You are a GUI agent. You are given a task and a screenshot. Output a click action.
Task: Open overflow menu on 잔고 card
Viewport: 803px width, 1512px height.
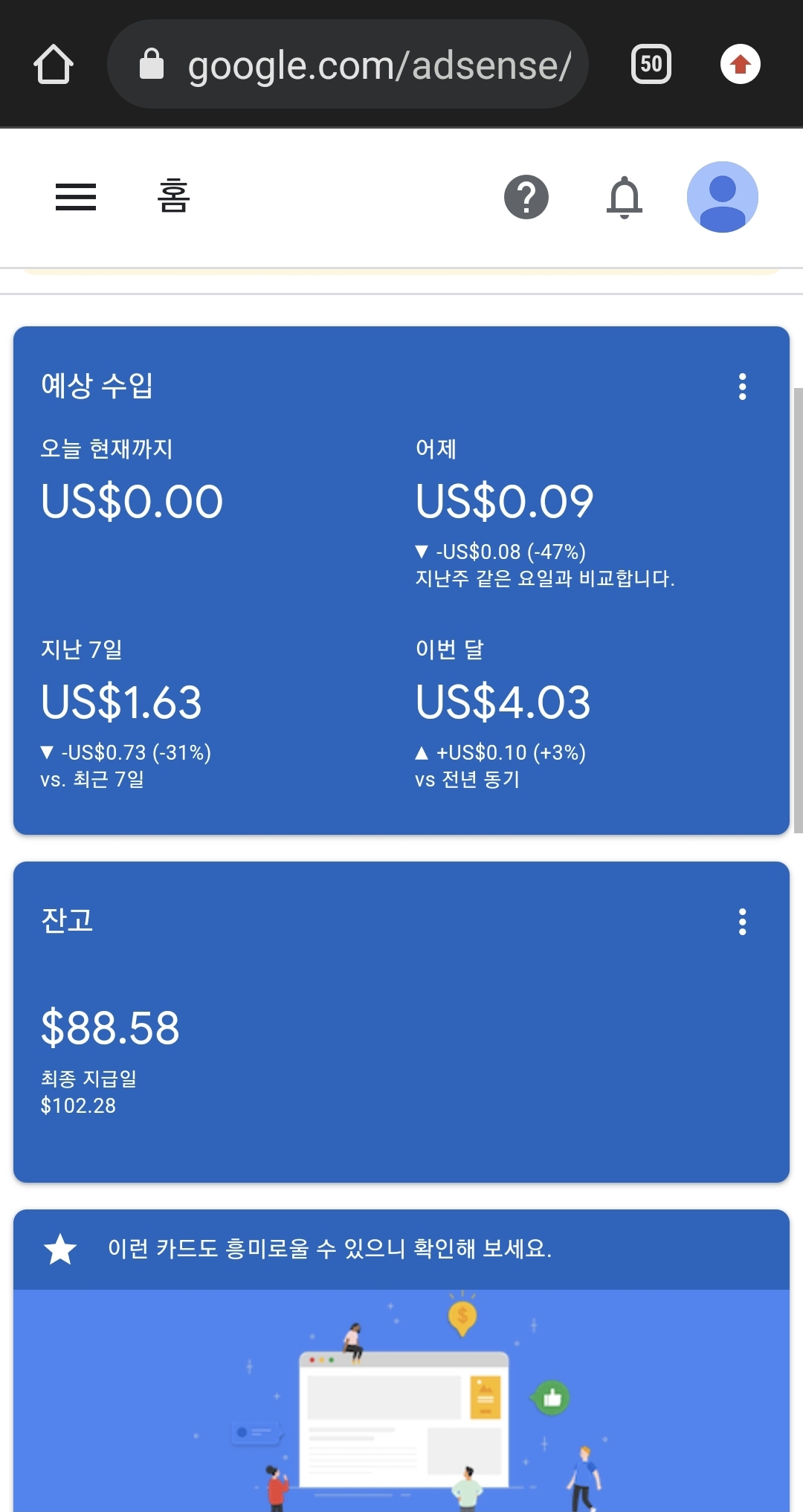point(742,922)
